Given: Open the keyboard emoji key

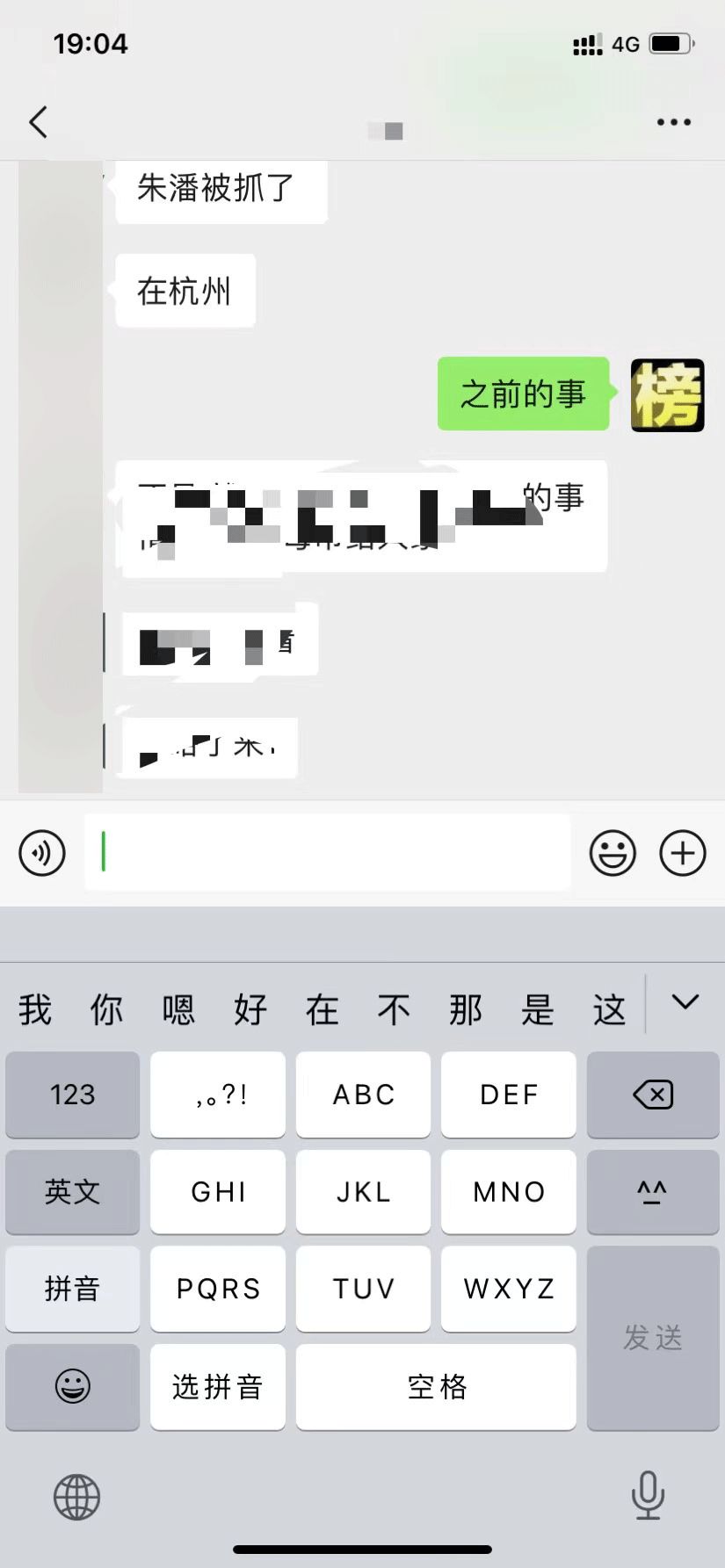Looking at the screenshot, I should (72, 1387).
